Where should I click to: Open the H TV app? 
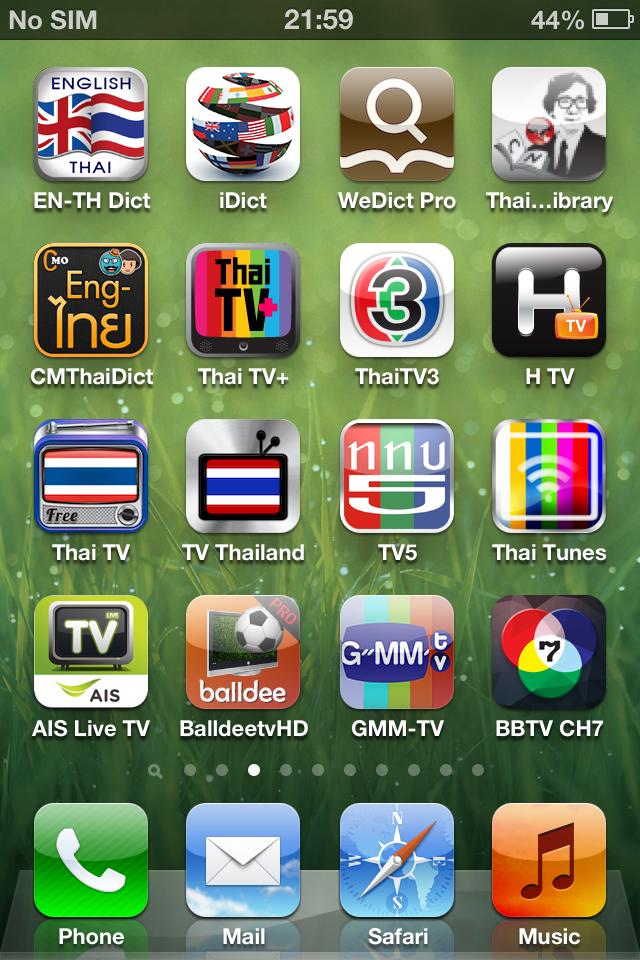click(549, 300)
